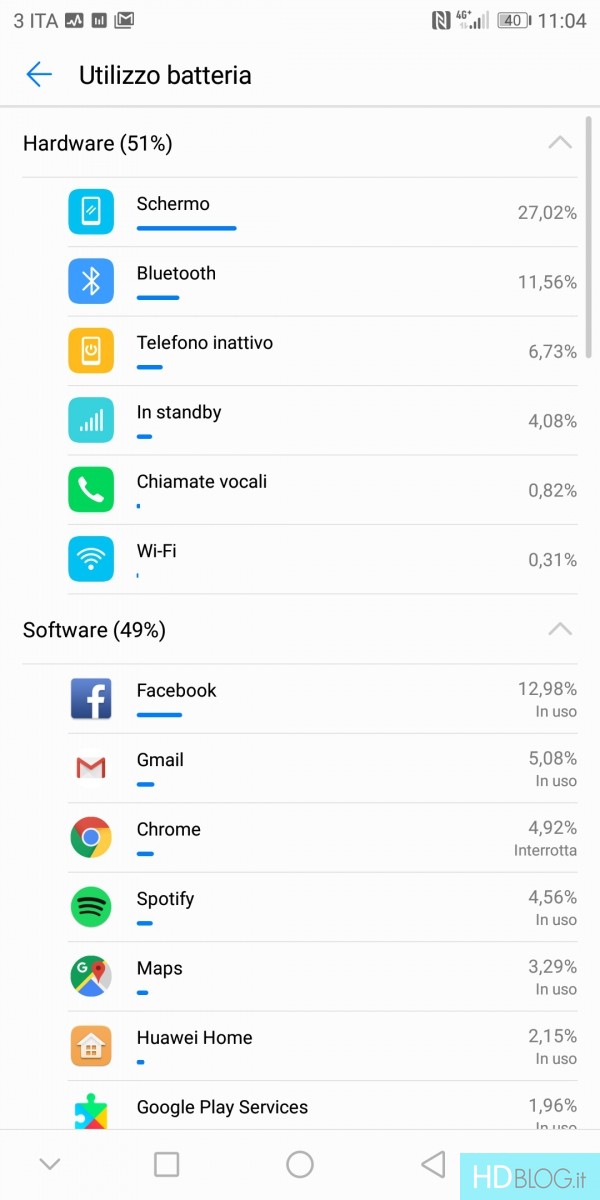Select Spotify in the software list
The height and width of the screenshot is (1200, 600).
click(320, 907)
